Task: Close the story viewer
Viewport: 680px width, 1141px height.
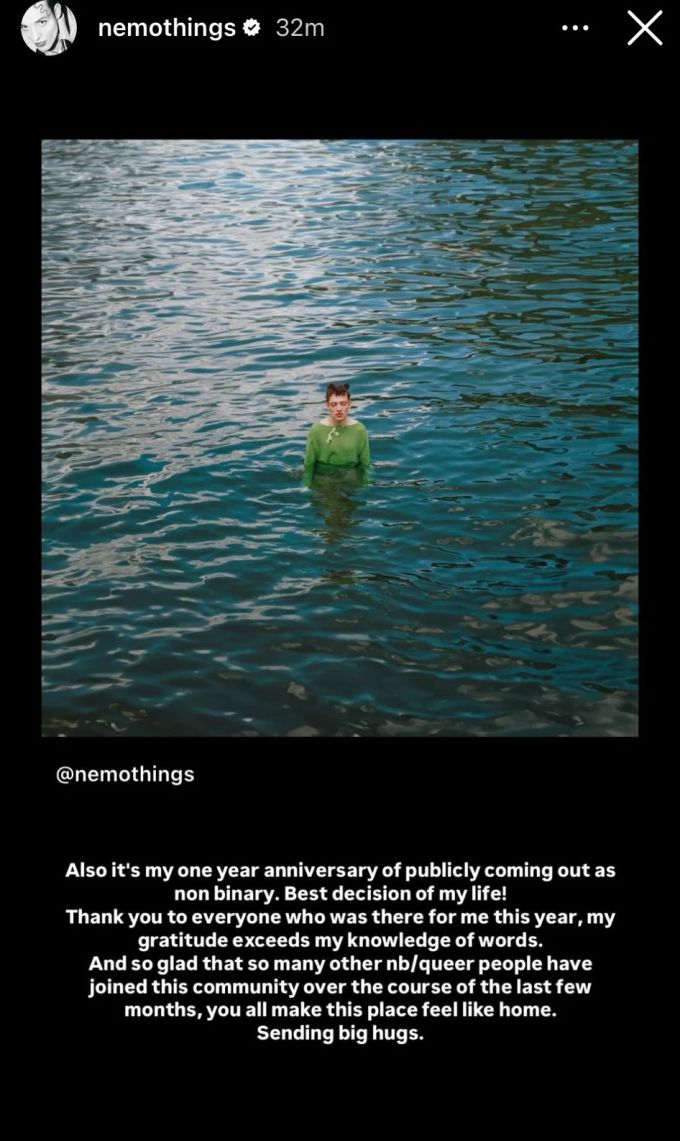Action: click(645, 29)
